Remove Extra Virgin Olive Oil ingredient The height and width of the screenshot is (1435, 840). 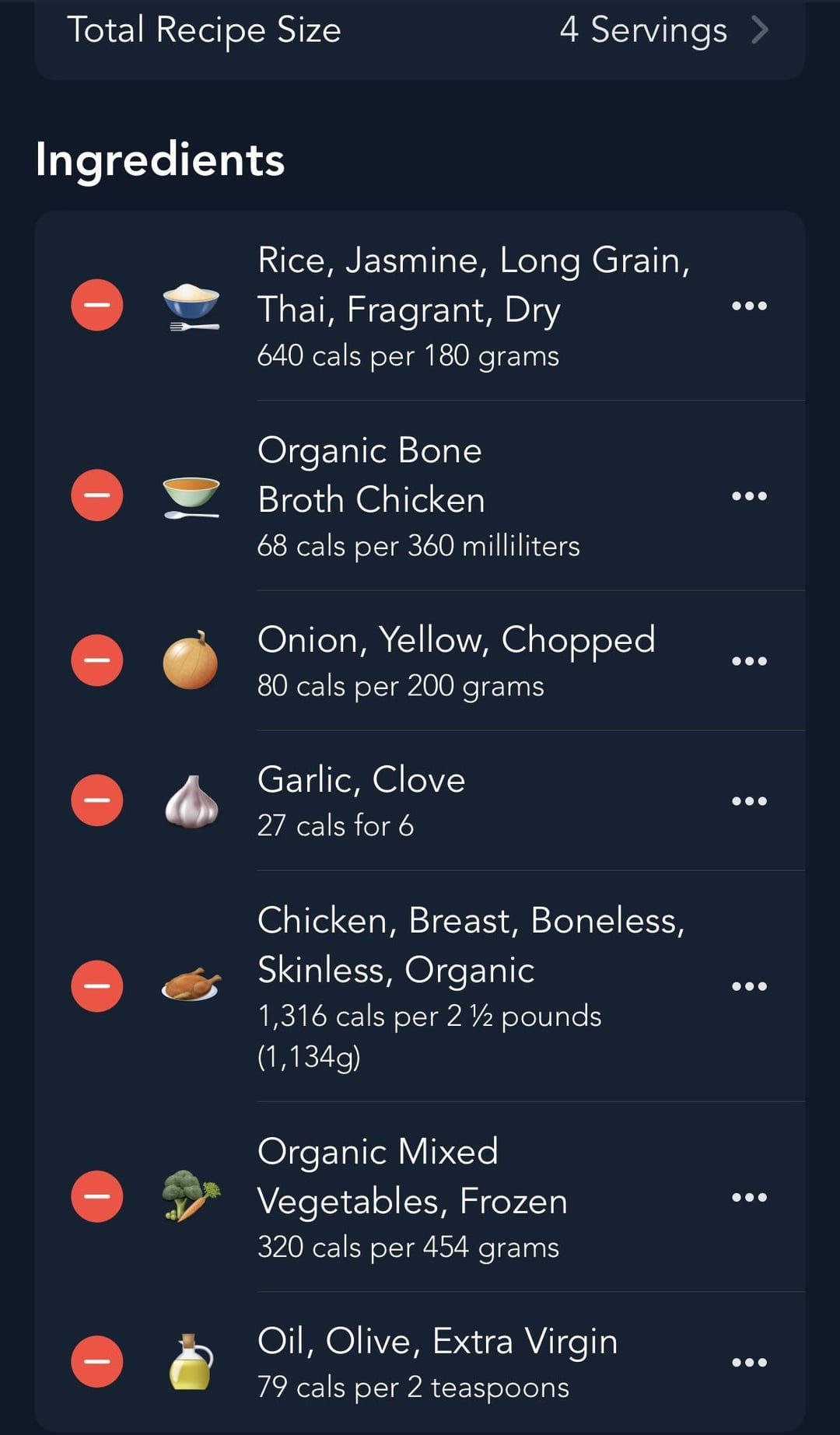click(x=97, y=1362)
